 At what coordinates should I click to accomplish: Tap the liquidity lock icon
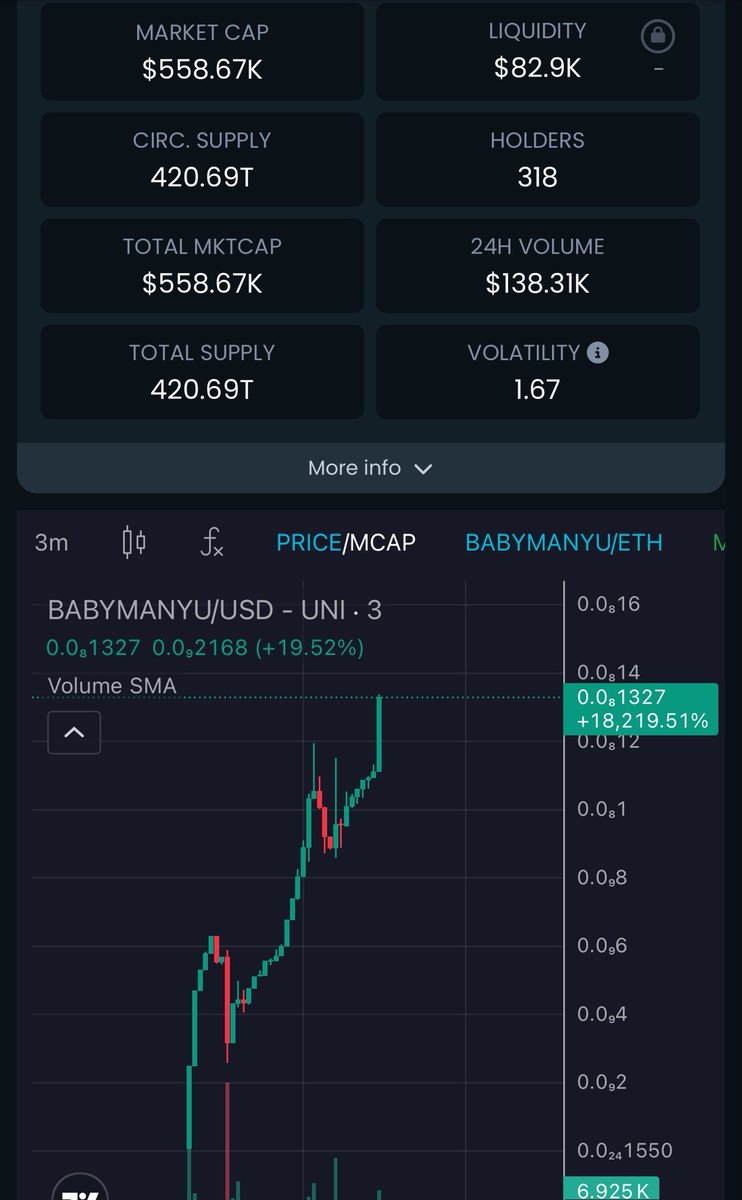658,37
